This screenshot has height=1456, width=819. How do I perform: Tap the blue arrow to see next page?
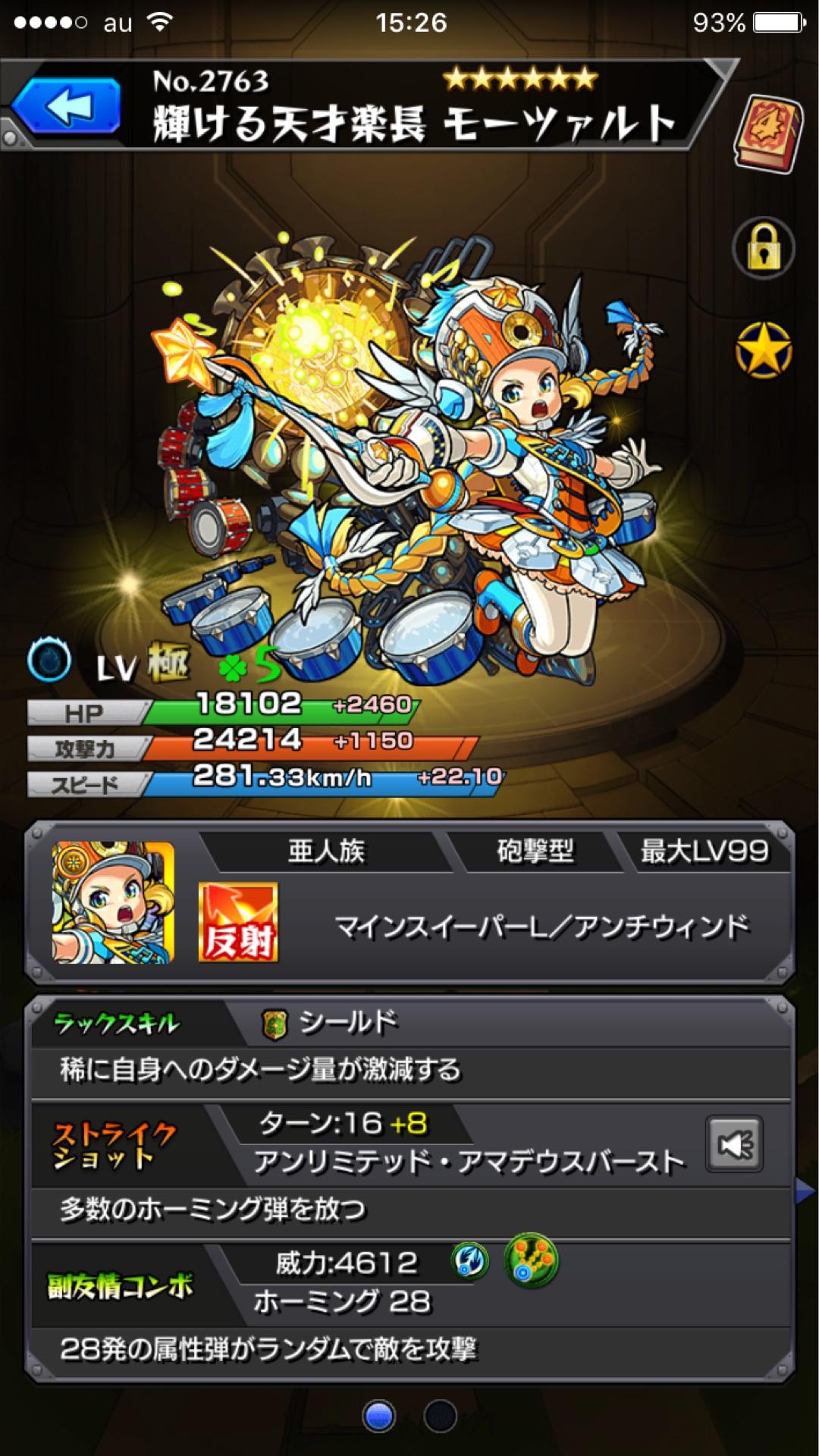804,1193
